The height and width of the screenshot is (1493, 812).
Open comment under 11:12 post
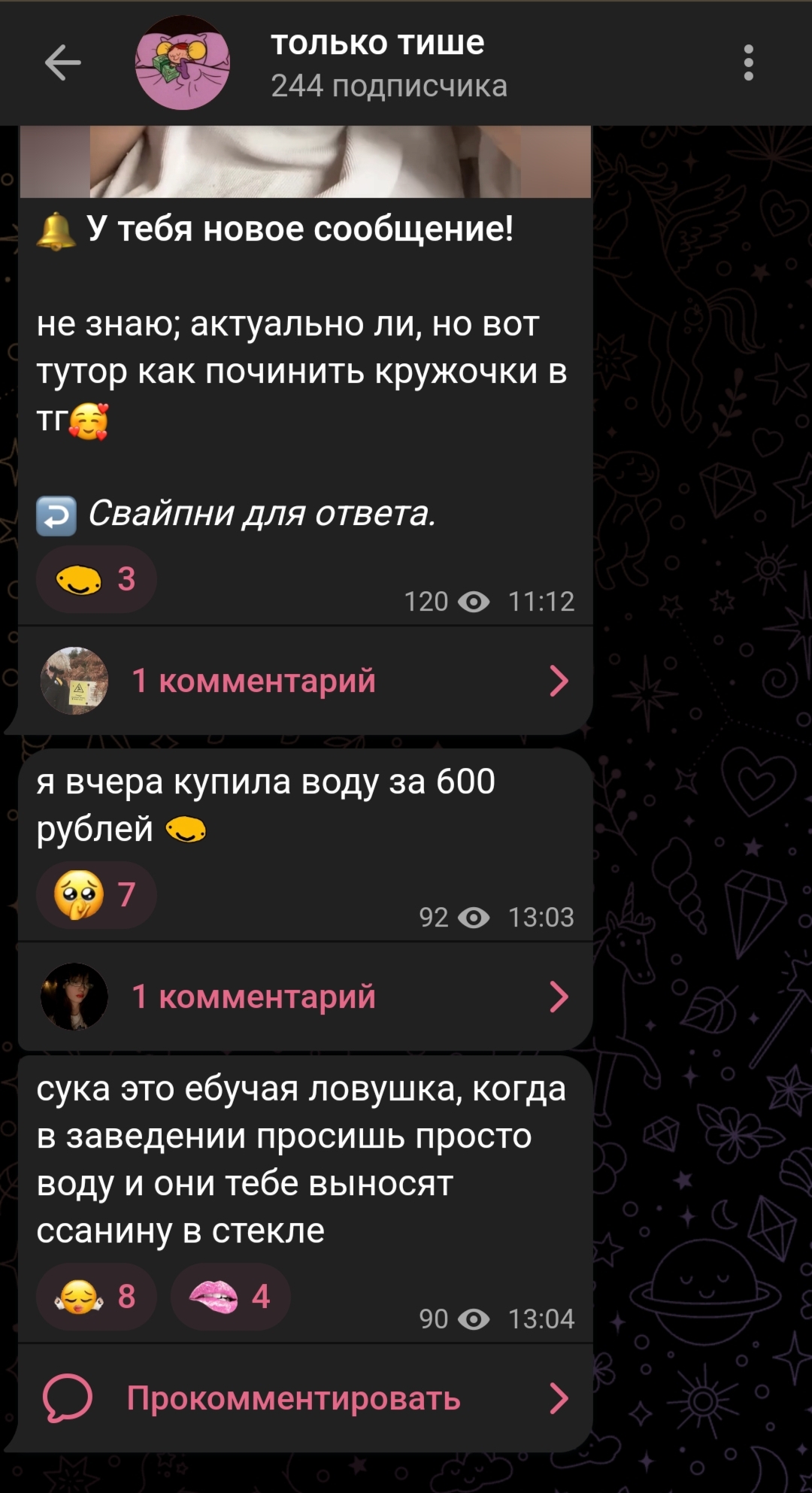point(305,681)
